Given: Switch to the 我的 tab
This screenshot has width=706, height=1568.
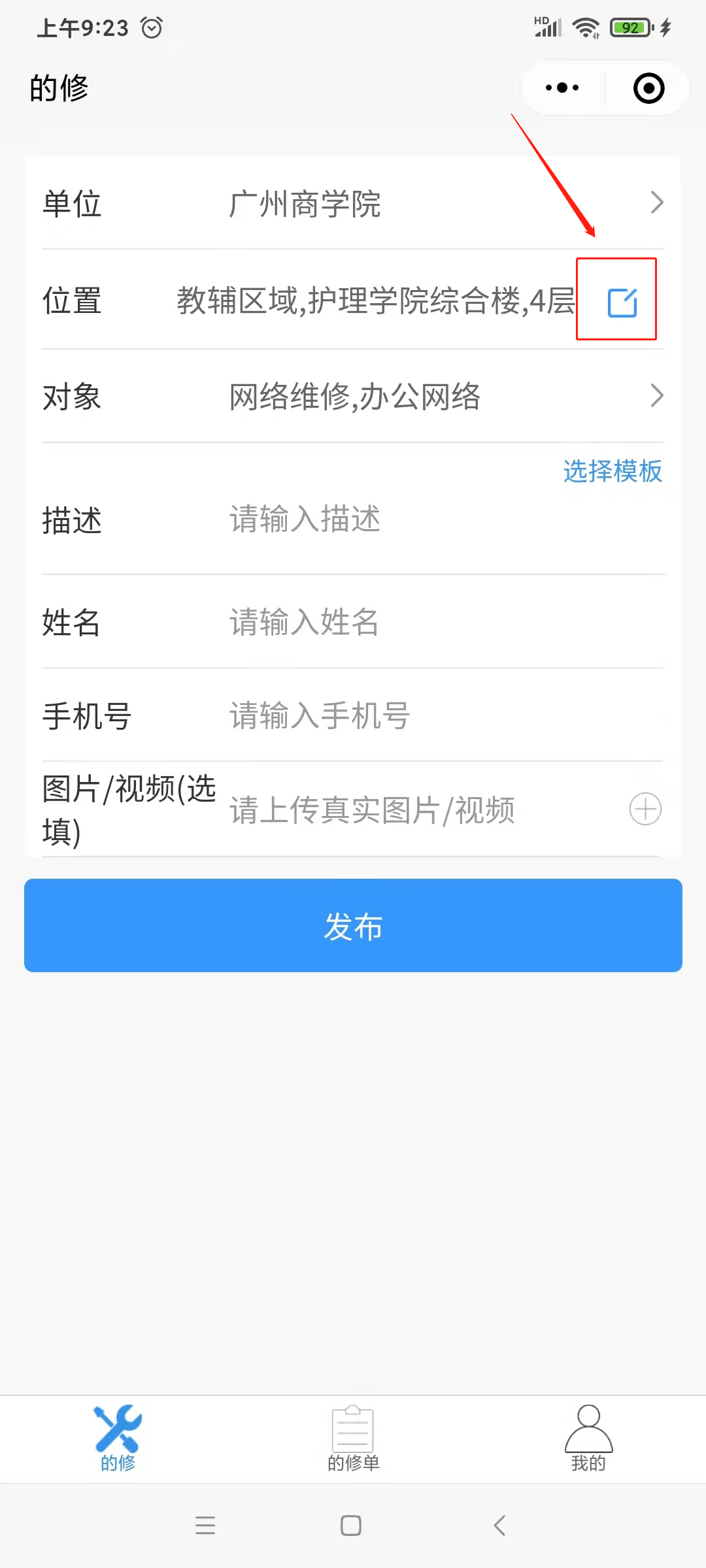Looking at the screenshot, I should (x=588, y=1439).
